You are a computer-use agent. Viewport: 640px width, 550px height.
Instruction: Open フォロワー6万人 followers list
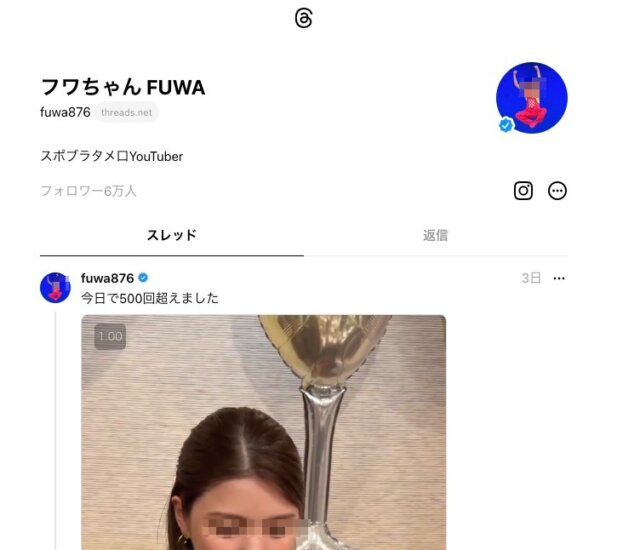(x=88, y=190)
